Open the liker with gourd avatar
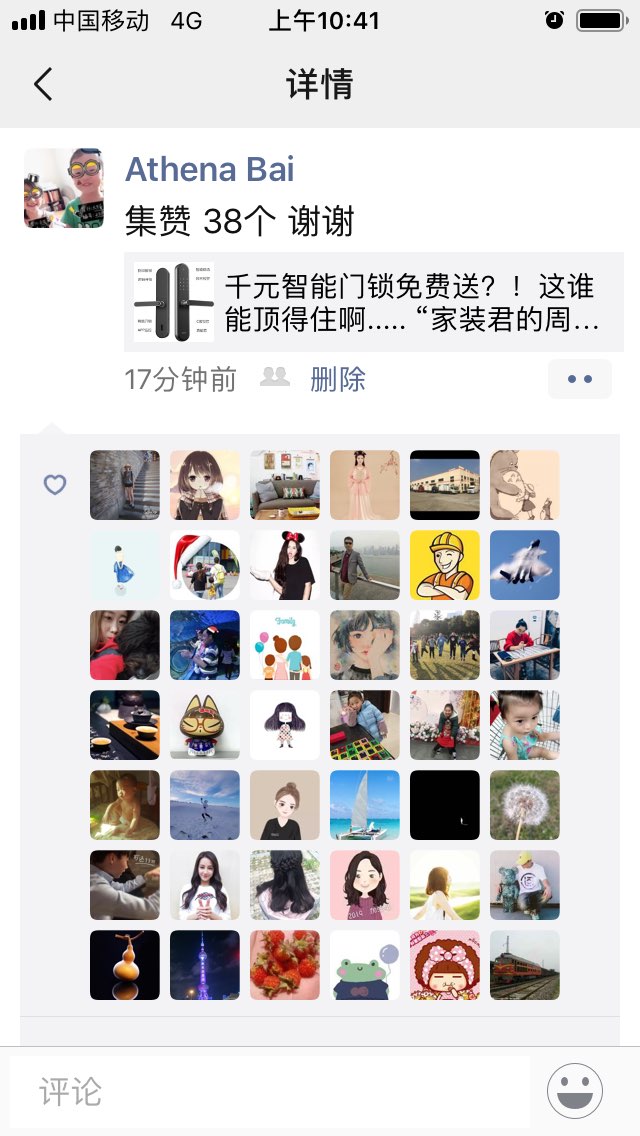Image resolution: width=640 pixels, height=1136 pixels. [x=125, y=965]
